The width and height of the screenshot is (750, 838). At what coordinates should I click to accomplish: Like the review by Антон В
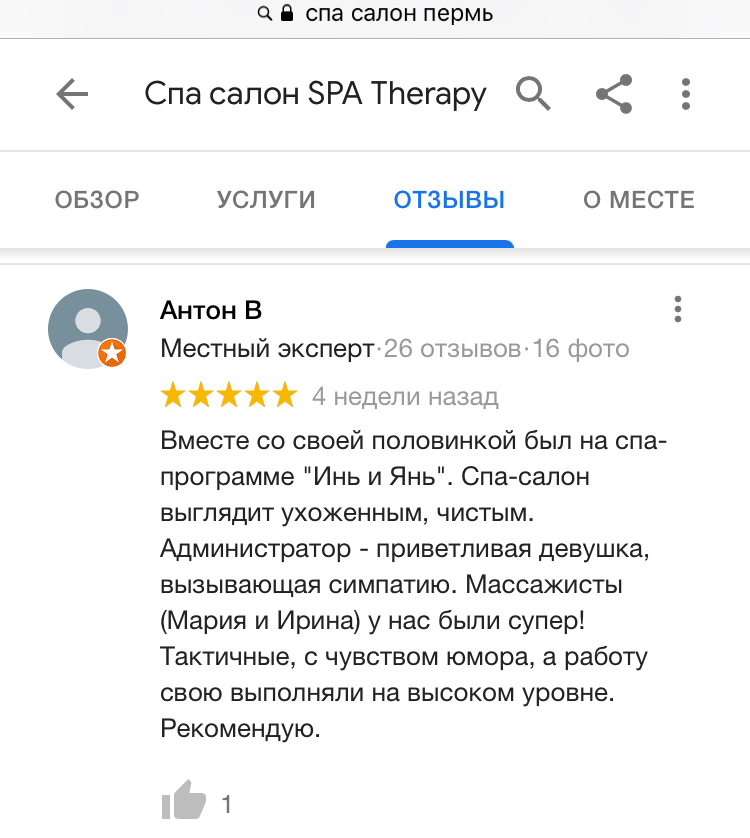click(183, 803)
